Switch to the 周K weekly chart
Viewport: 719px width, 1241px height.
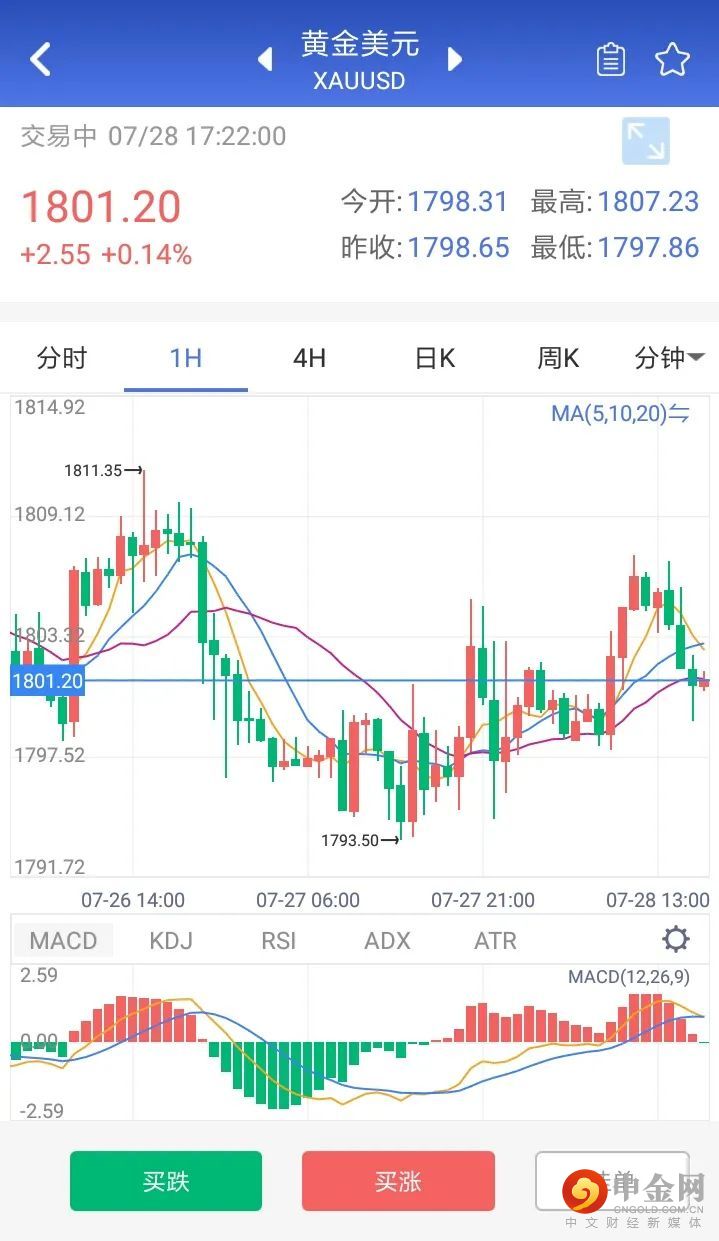[x=558, y=358]
